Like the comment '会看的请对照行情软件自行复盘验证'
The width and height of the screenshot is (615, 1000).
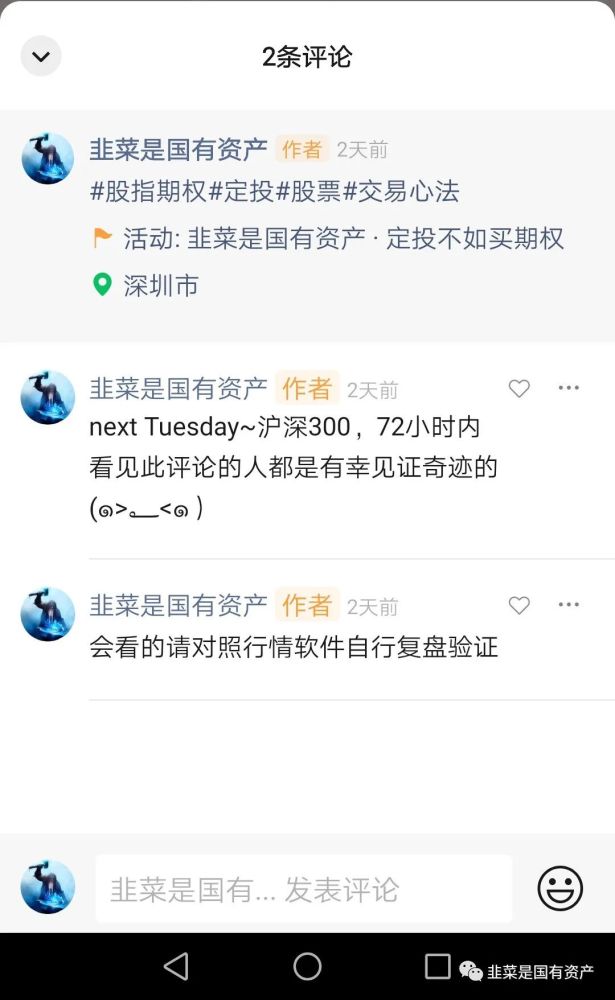pos(519,605)
